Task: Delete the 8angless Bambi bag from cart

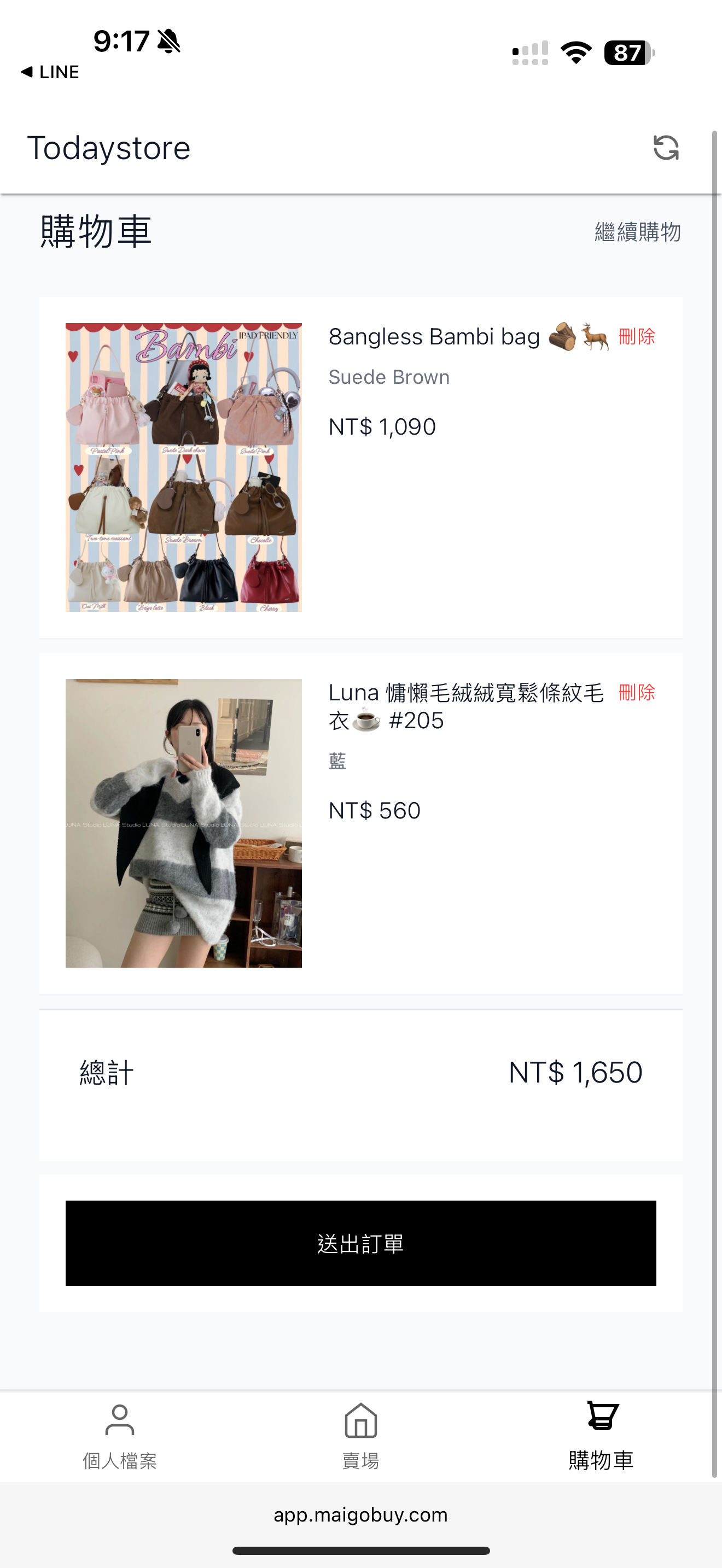Action: tap(636, 336)
